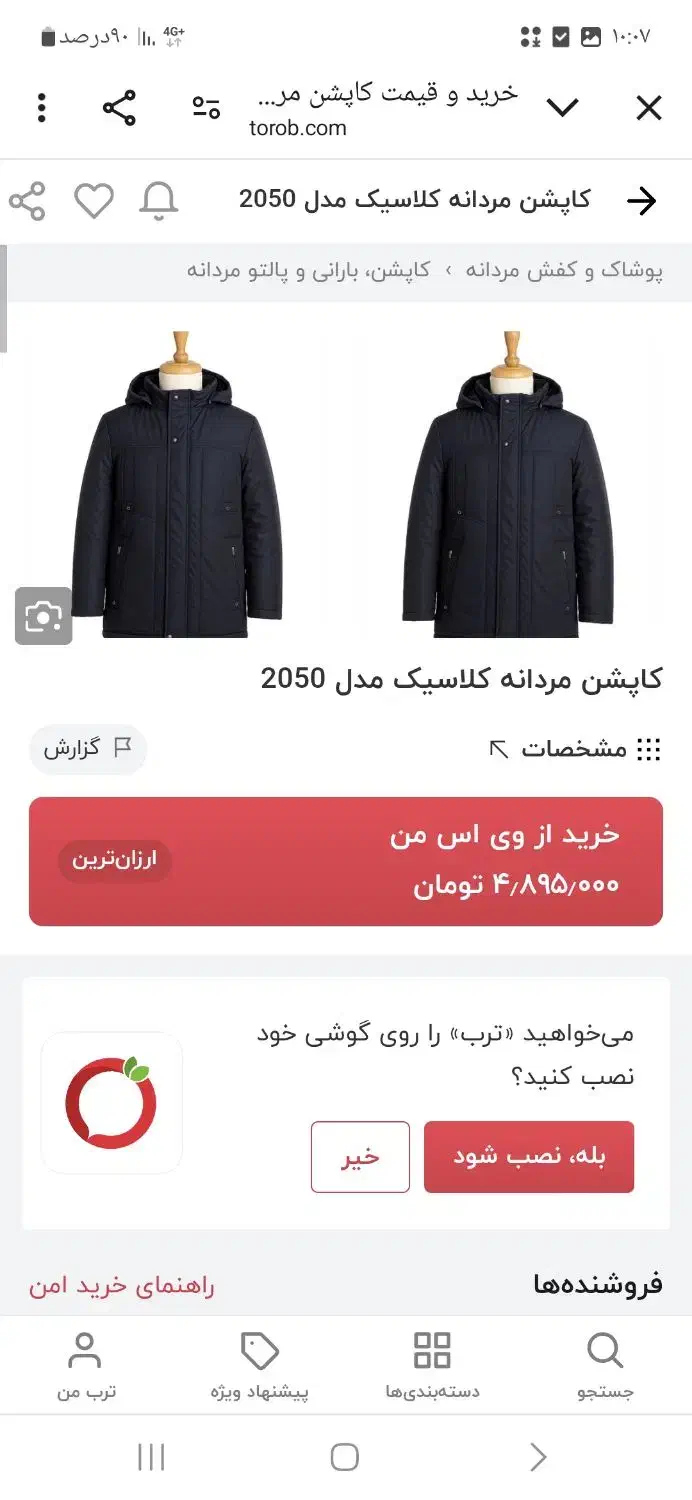692x1500 pixels.
Task: Share this page from the browser bar
Action: (119, 107)
